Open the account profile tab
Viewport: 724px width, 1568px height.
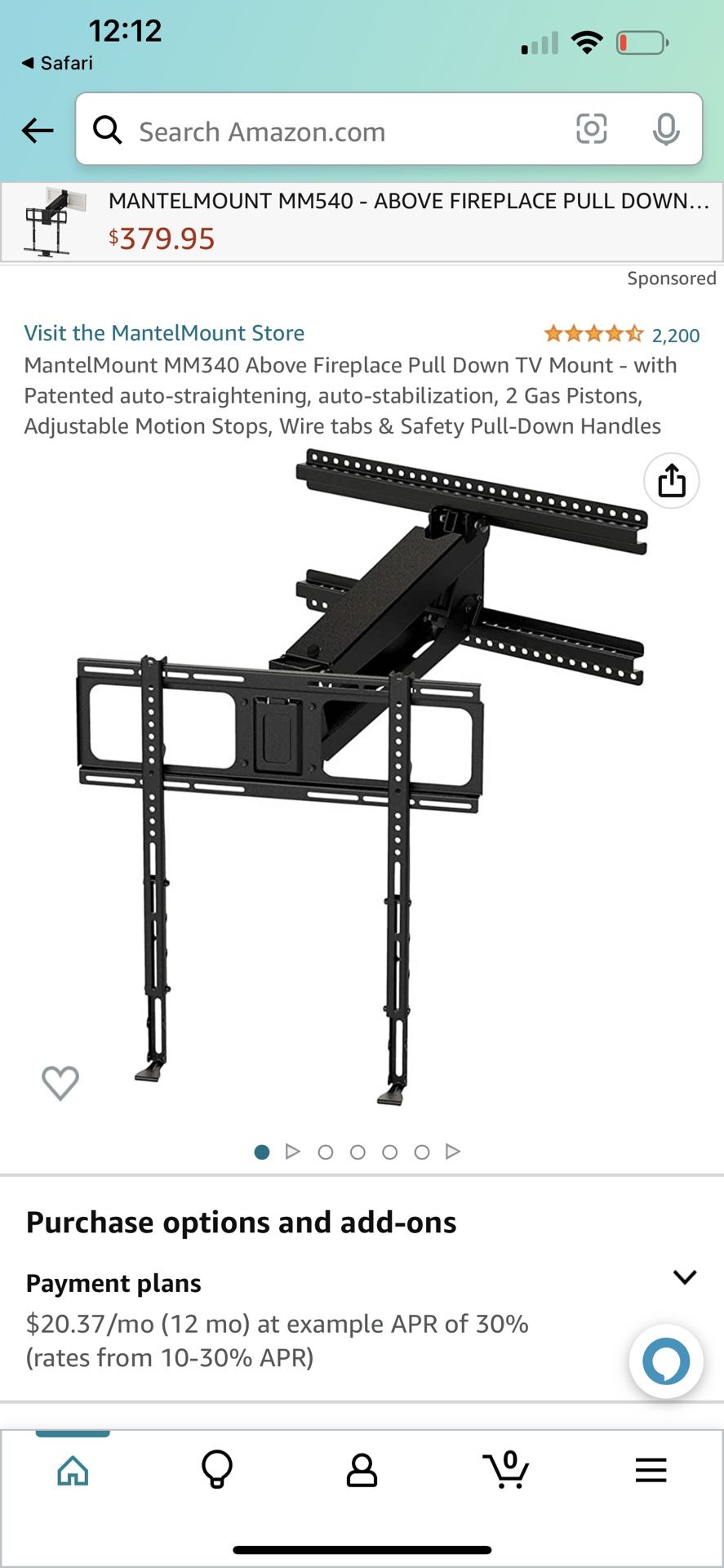pyautogui.click(x=362, y=1471)
